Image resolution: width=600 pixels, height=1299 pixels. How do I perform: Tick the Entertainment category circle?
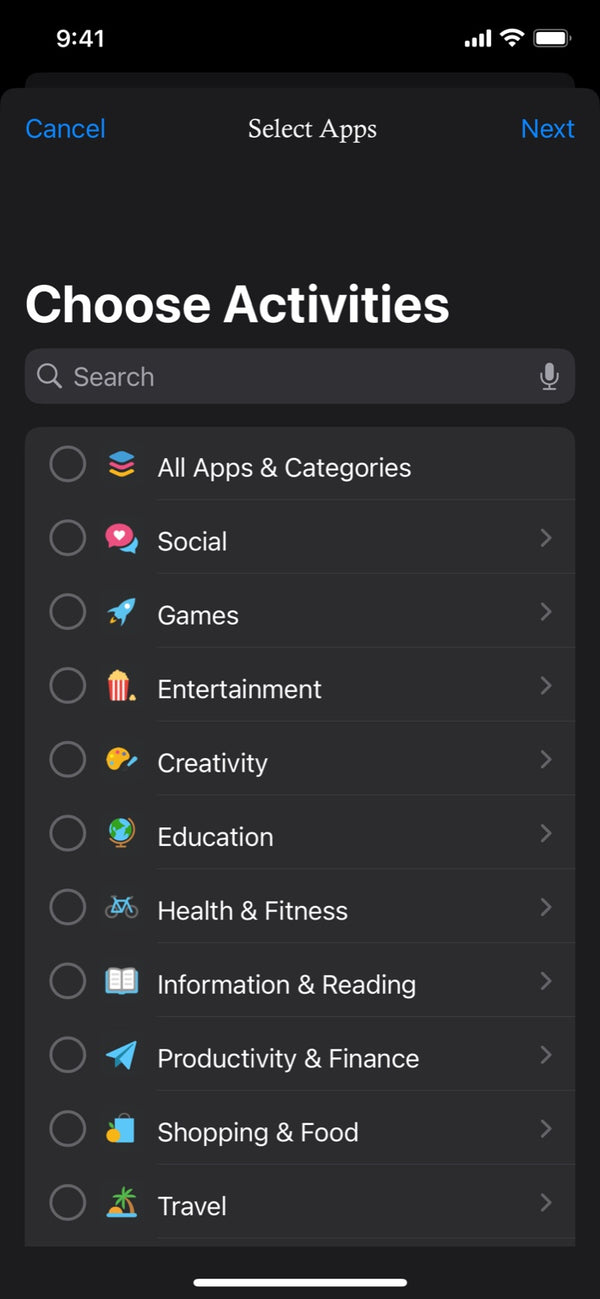tap(68, 687)
